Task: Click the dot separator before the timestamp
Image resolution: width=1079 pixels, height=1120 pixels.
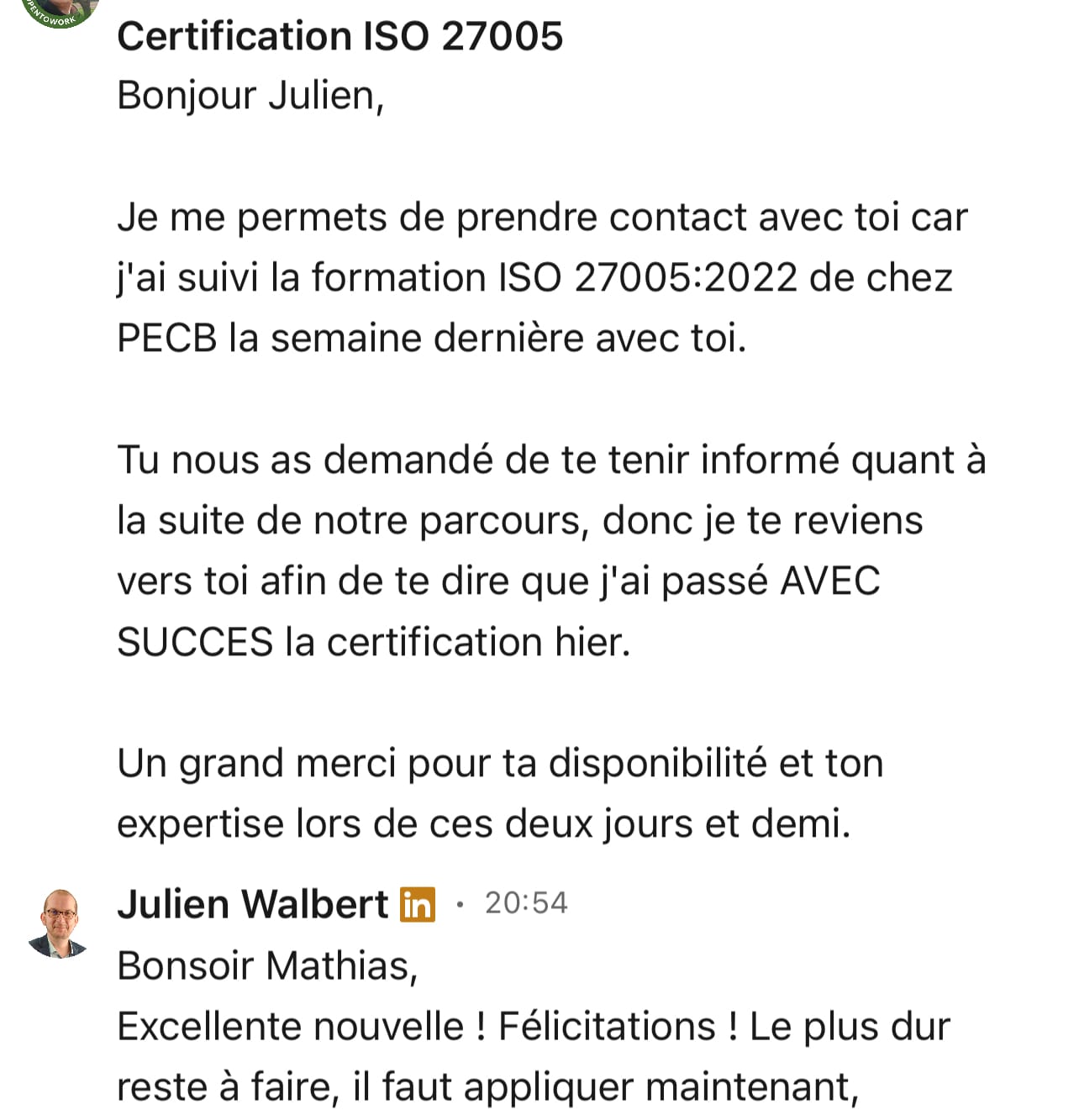Action: pyautogui.click(x=461, y=905)
